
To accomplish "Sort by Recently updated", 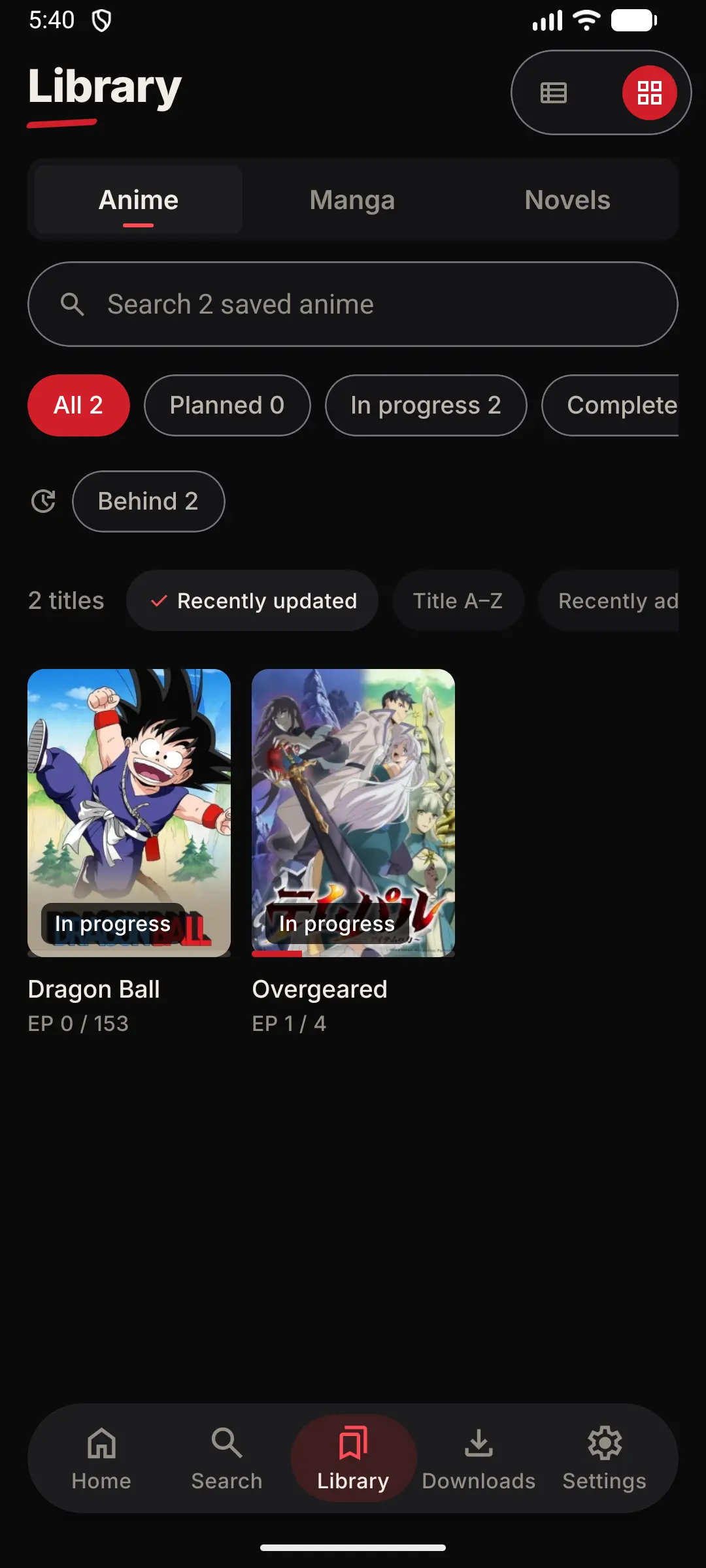I will pos(252,600).
